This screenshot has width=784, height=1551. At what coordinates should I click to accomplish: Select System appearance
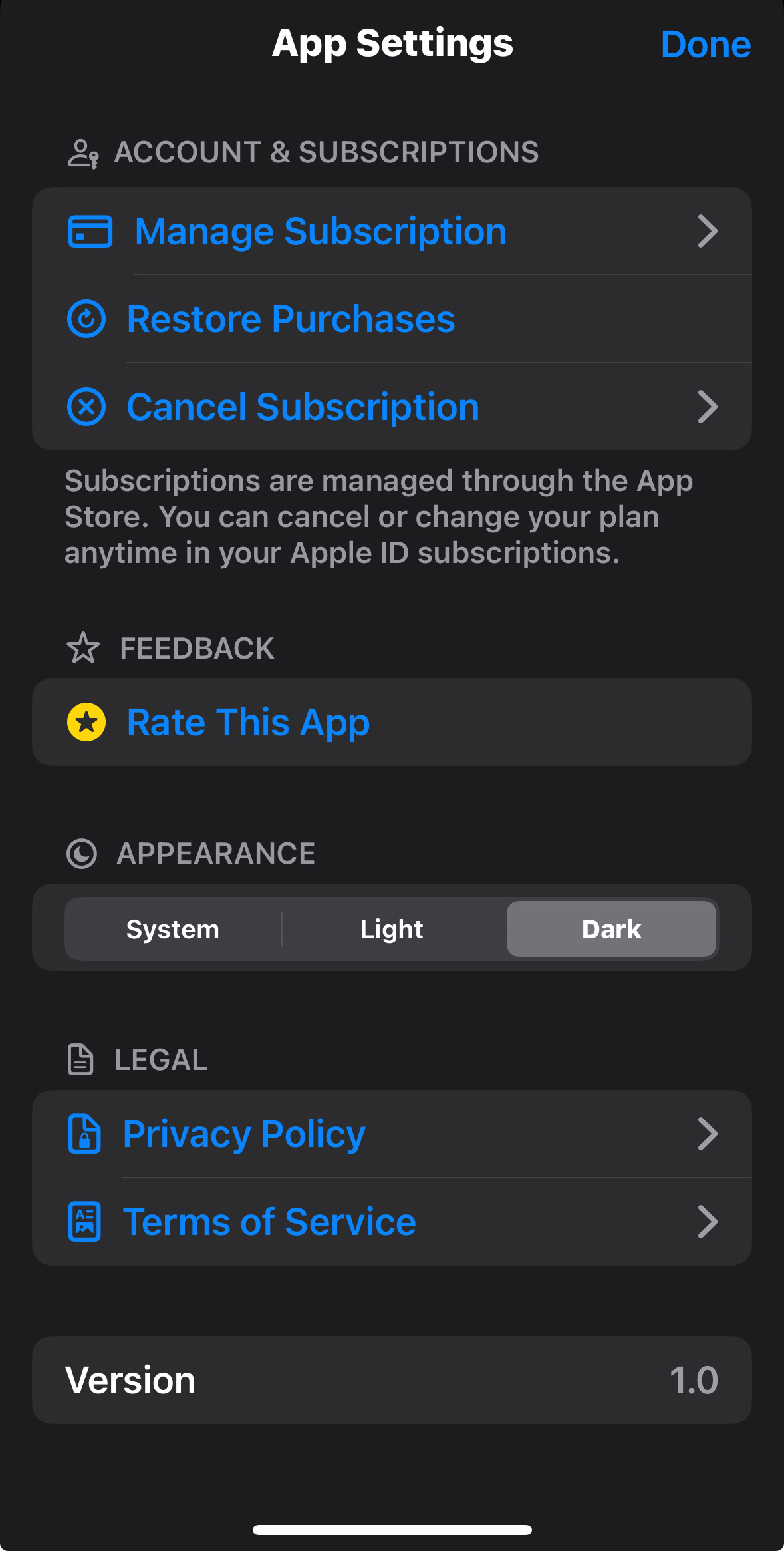click(x=173, y=929)
